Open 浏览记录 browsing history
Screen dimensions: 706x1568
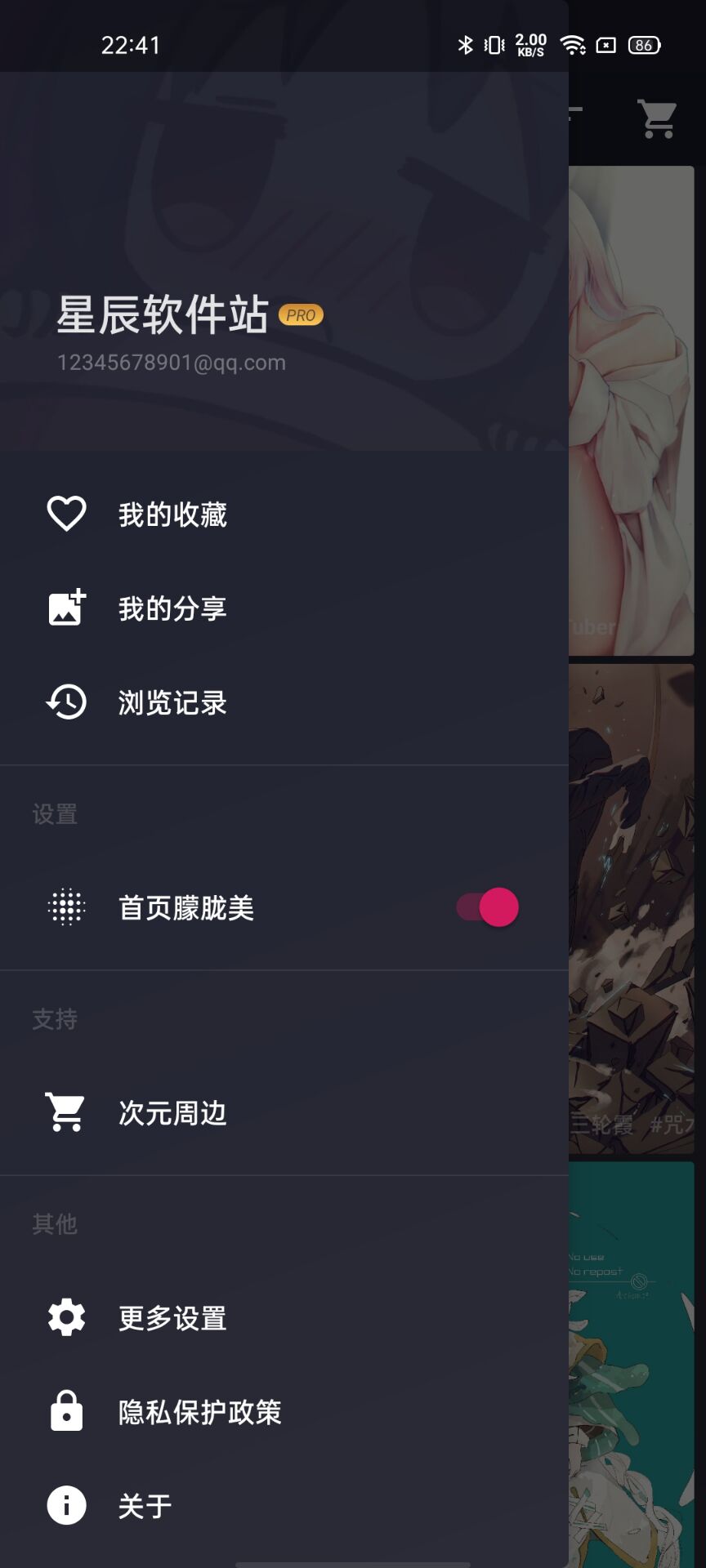172,702
